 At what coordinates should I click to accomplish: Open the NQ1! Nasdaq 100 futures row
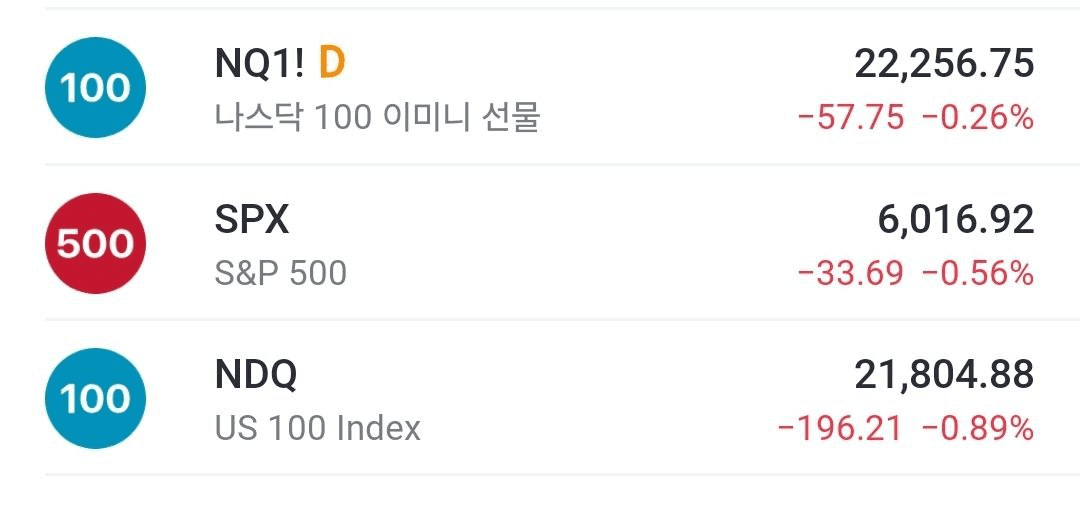coord(540,88)
